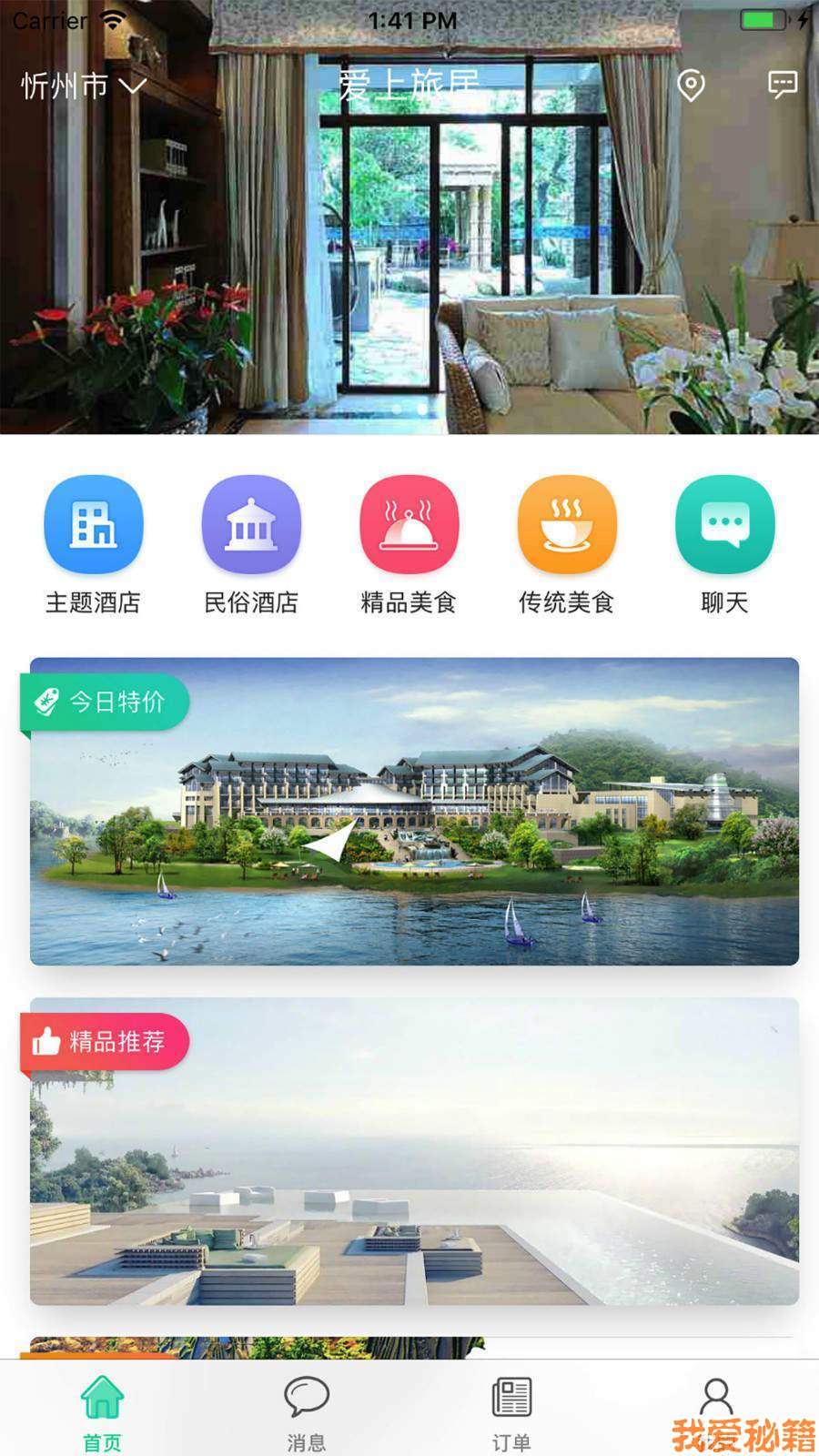The image size is (819, 1456).
Task: Select the 主题酒店 category
Action: (93, 545)
